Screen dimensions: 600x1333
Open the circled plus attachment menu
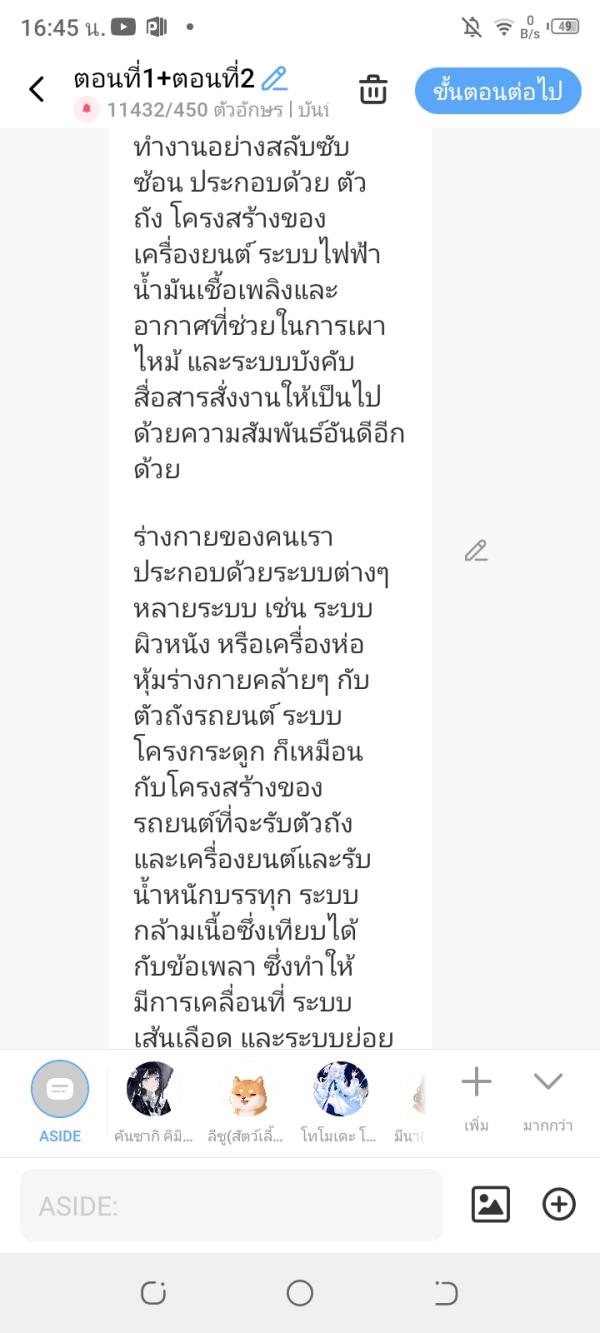[x=559, y=1205]
